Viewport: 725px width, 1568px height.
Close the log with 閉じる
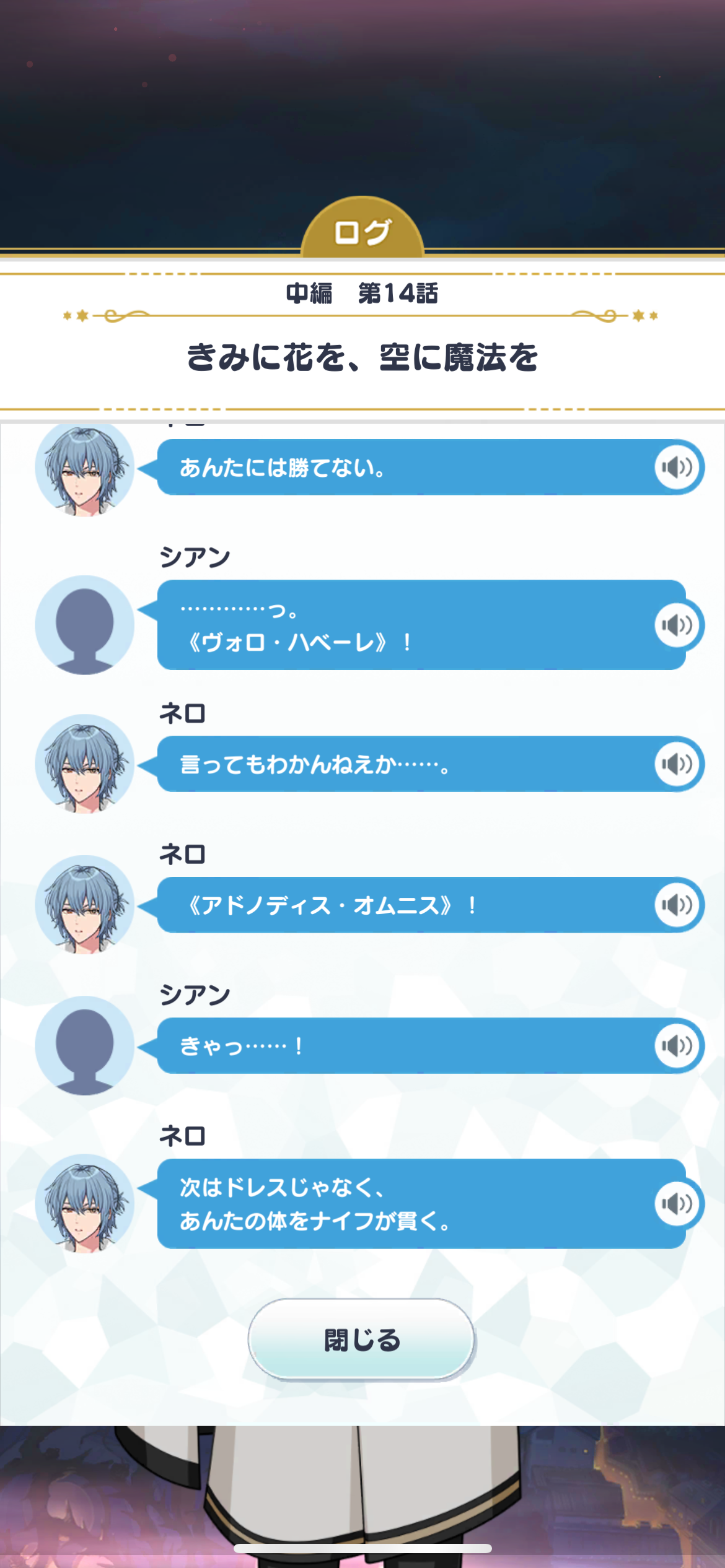tap(362, 1339)
